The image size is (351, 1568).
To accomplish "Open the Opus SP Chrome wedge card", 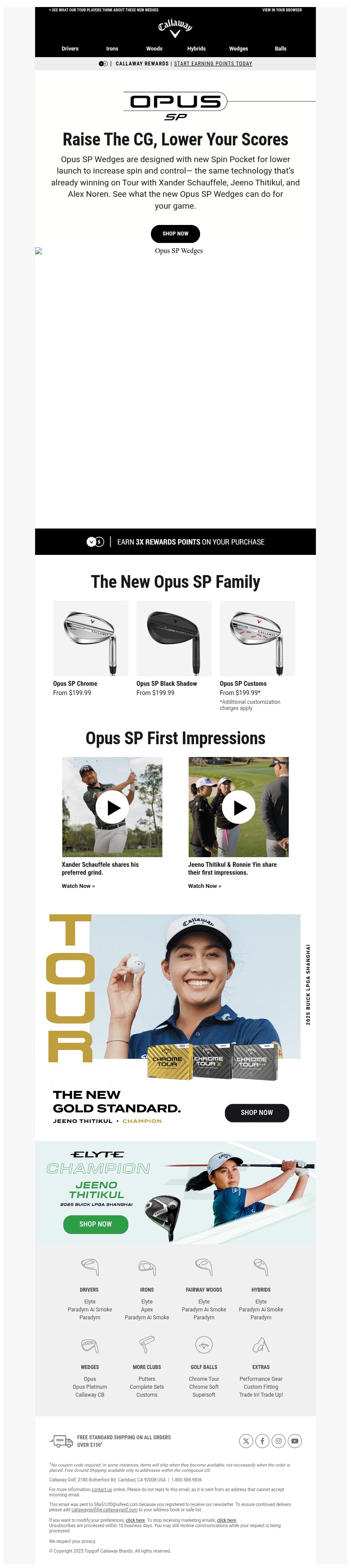I will pyautogui.click(x=91, y=638).
